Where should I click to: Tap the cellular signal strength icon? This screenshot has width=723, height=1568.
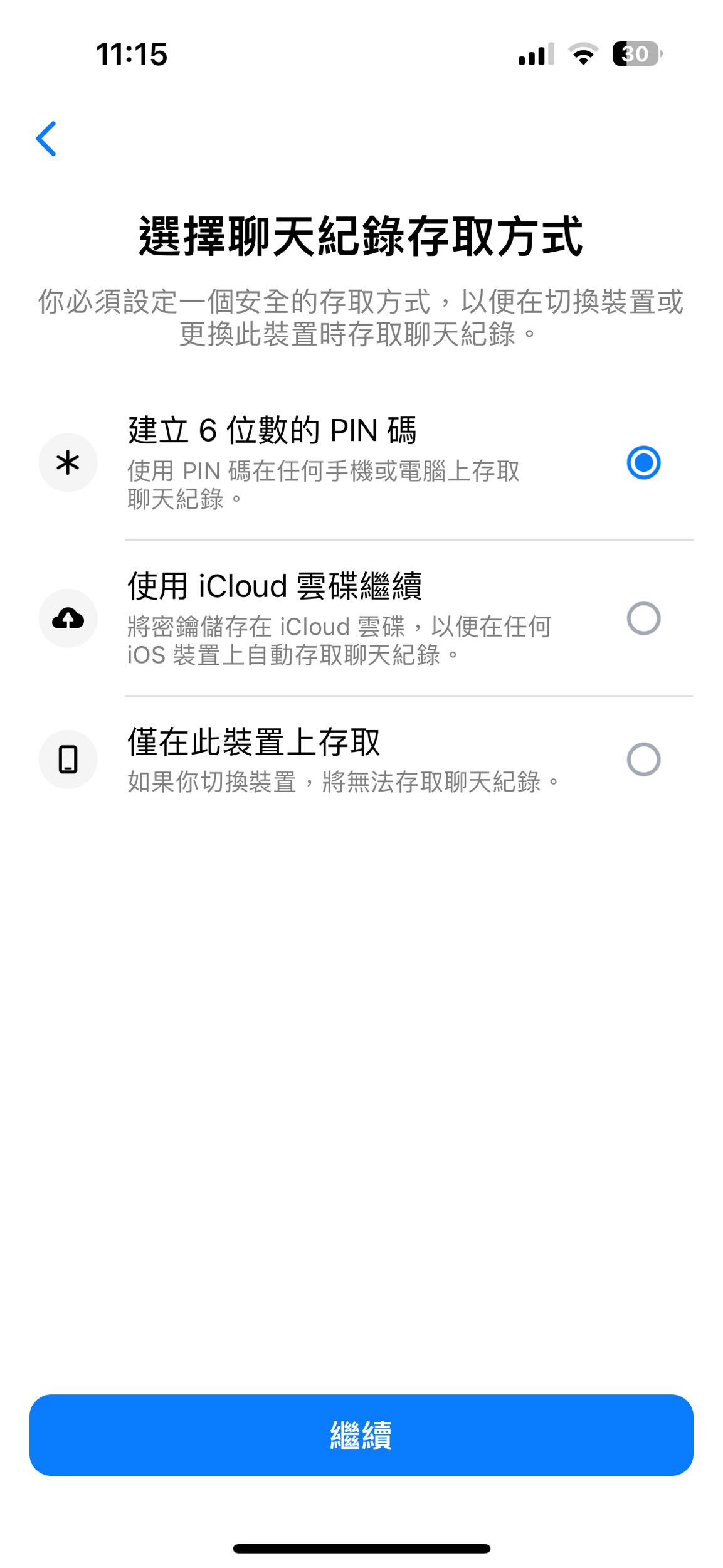pos(534,56)
